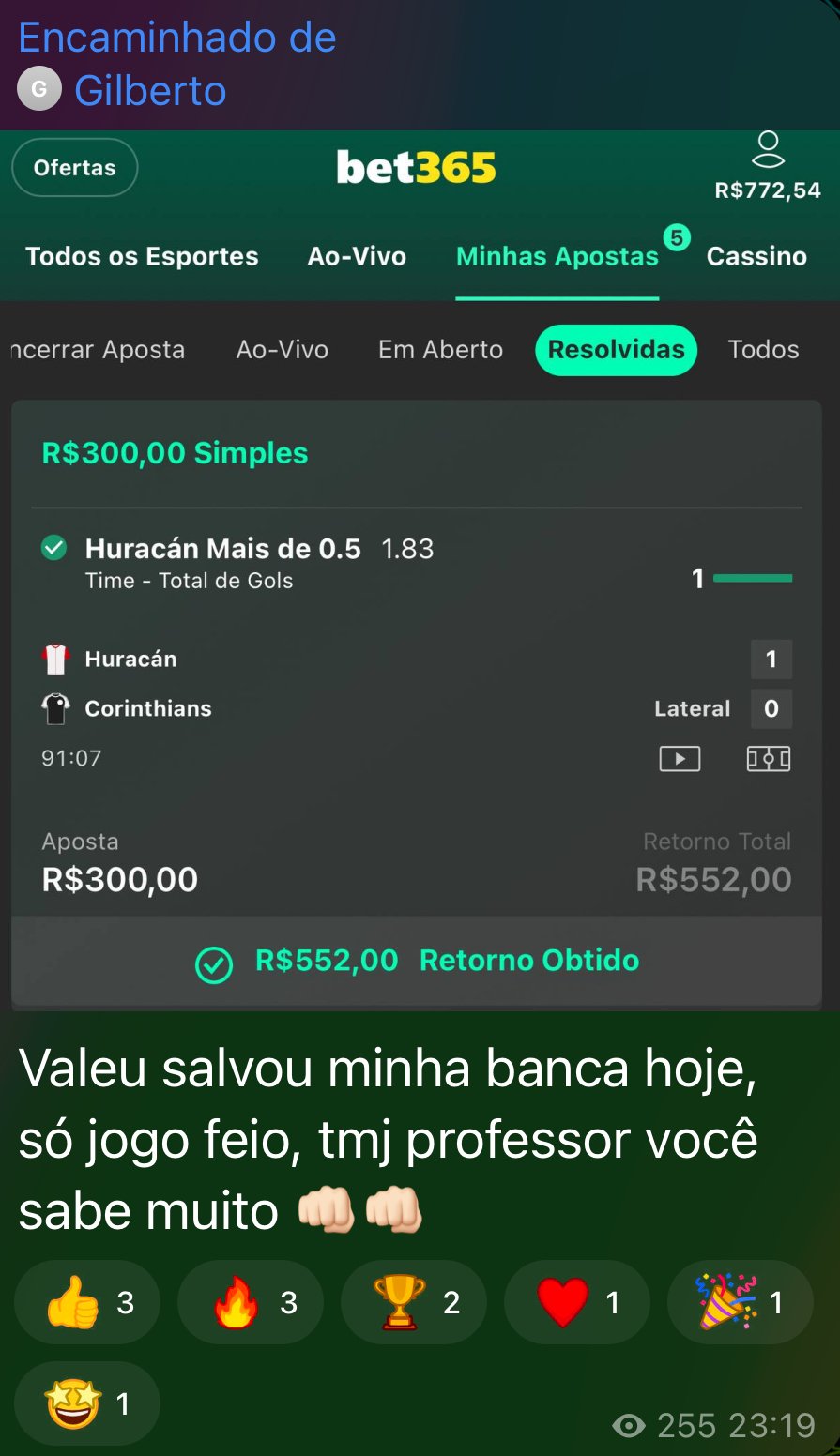The height and width of the screenshot is (1456, 840).
Task: Add a fire reaction to the post
Action: coord(250,1302)
